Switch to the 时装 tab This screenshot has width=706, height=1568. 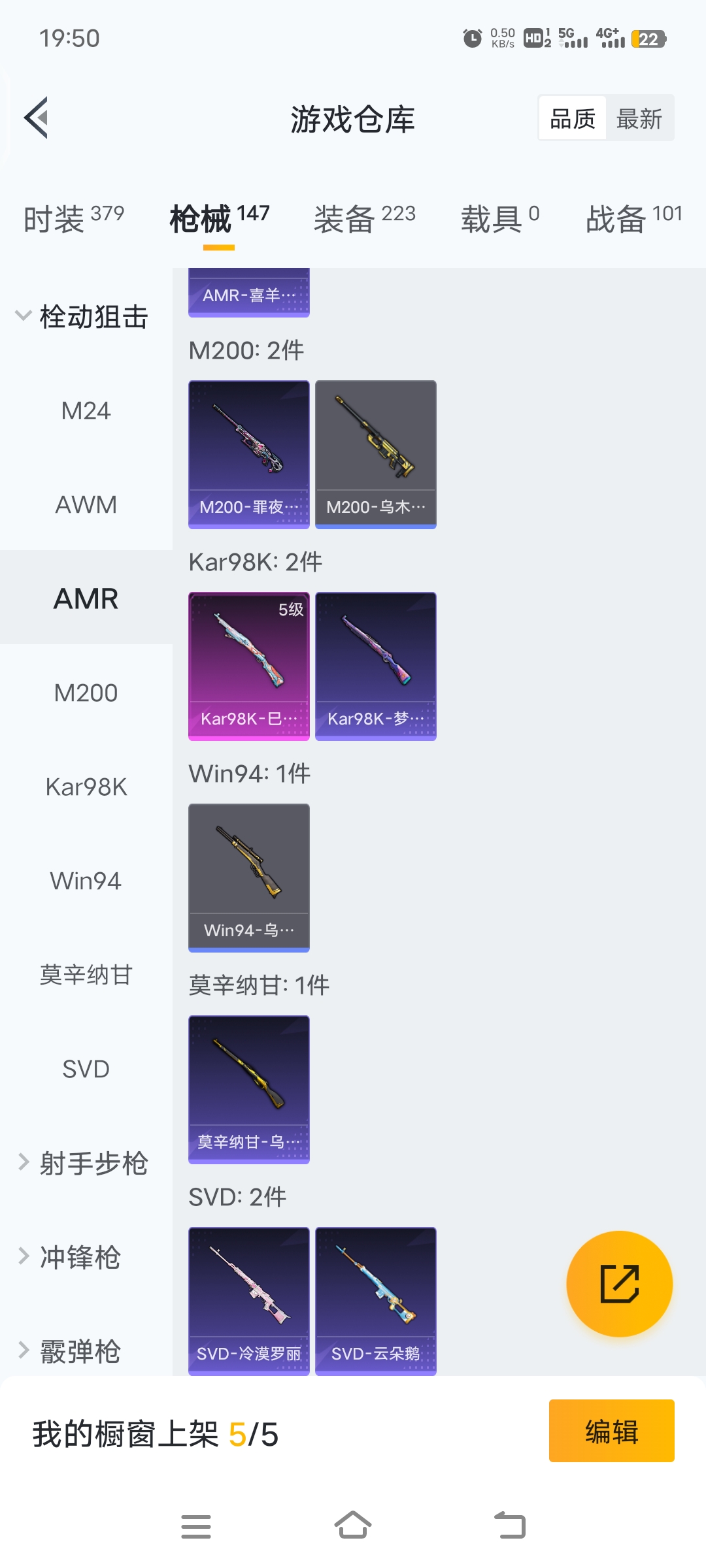[x=73, y=218]
